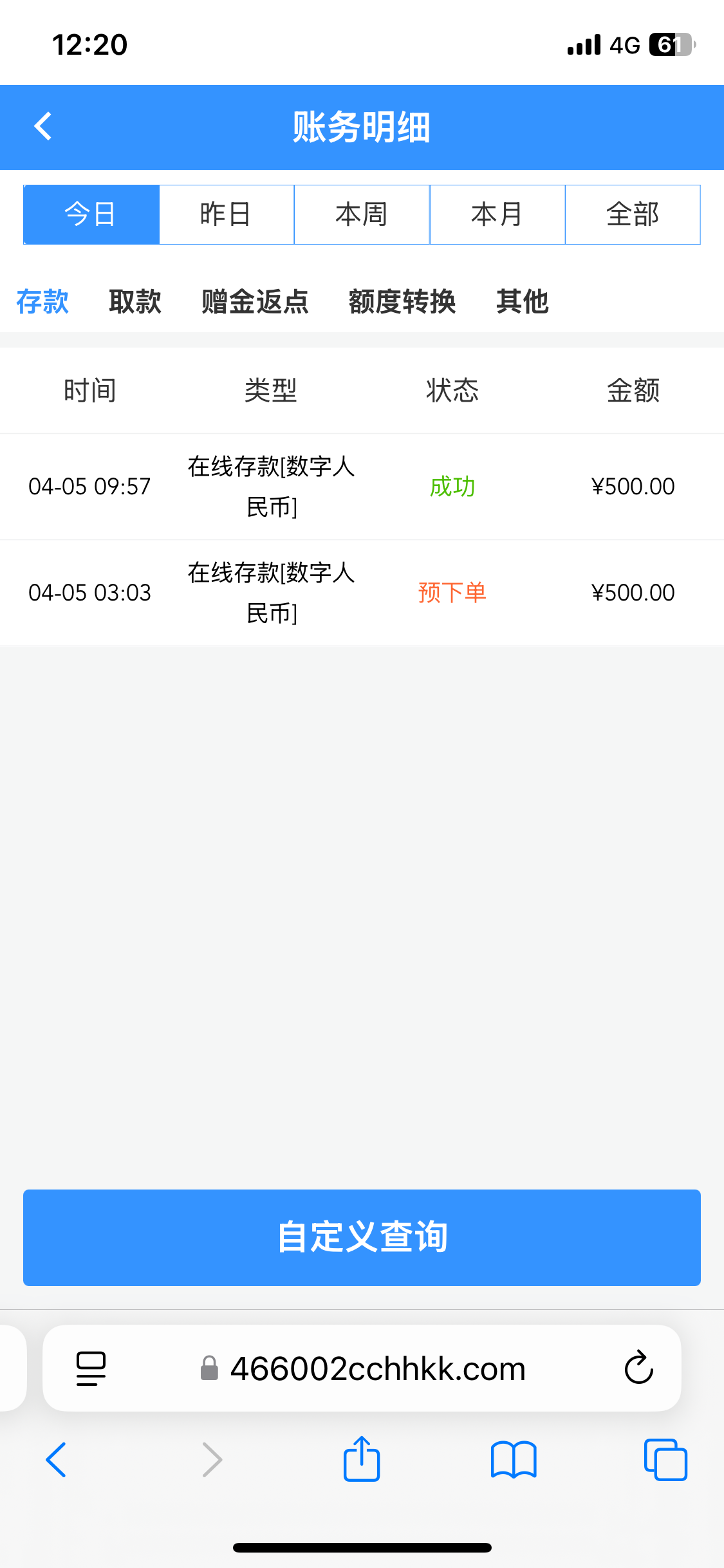The image size is (724, 1568).
Task: Switch to the 昨日 filter
Action: pyautogui.click(x=226, y=214)
